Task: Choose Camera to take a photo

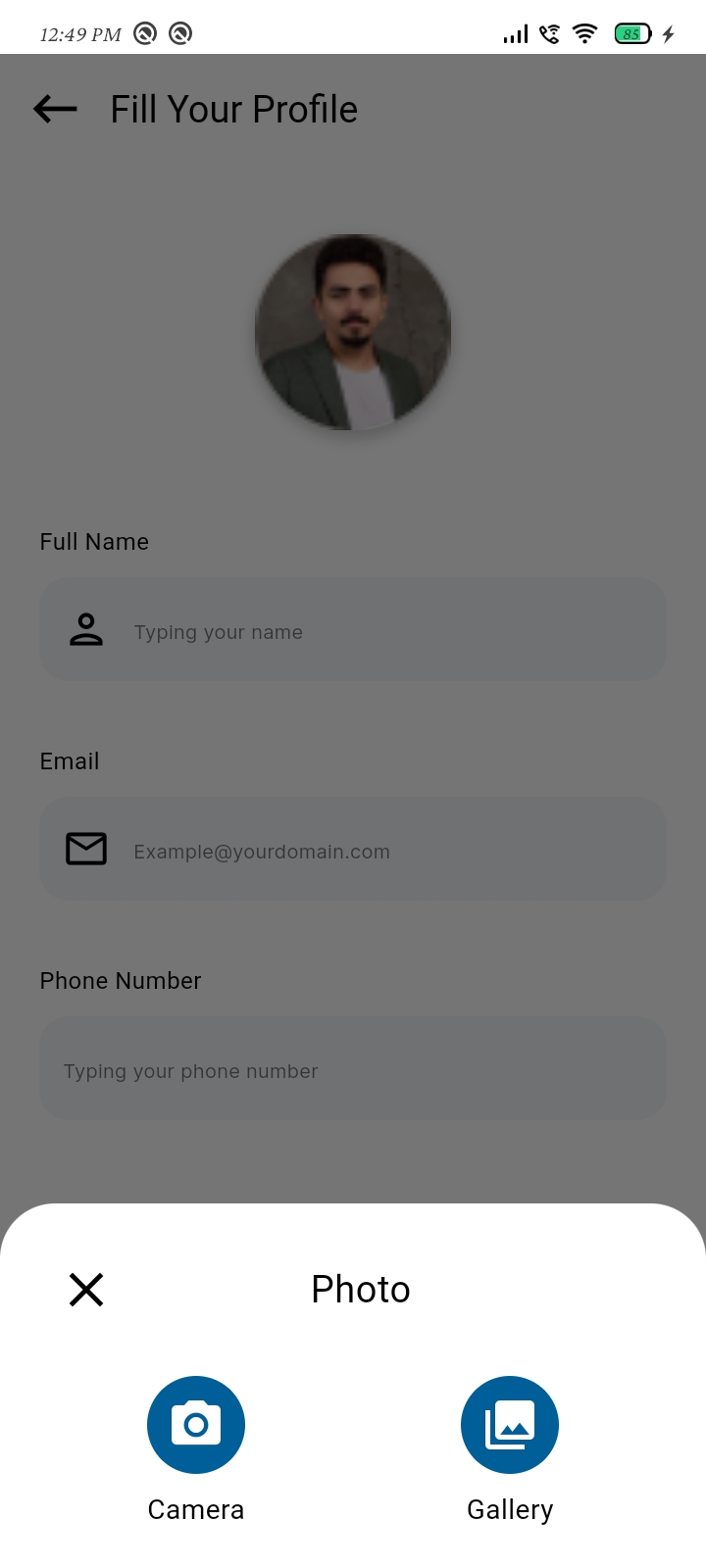Action: coord(196,1425)
